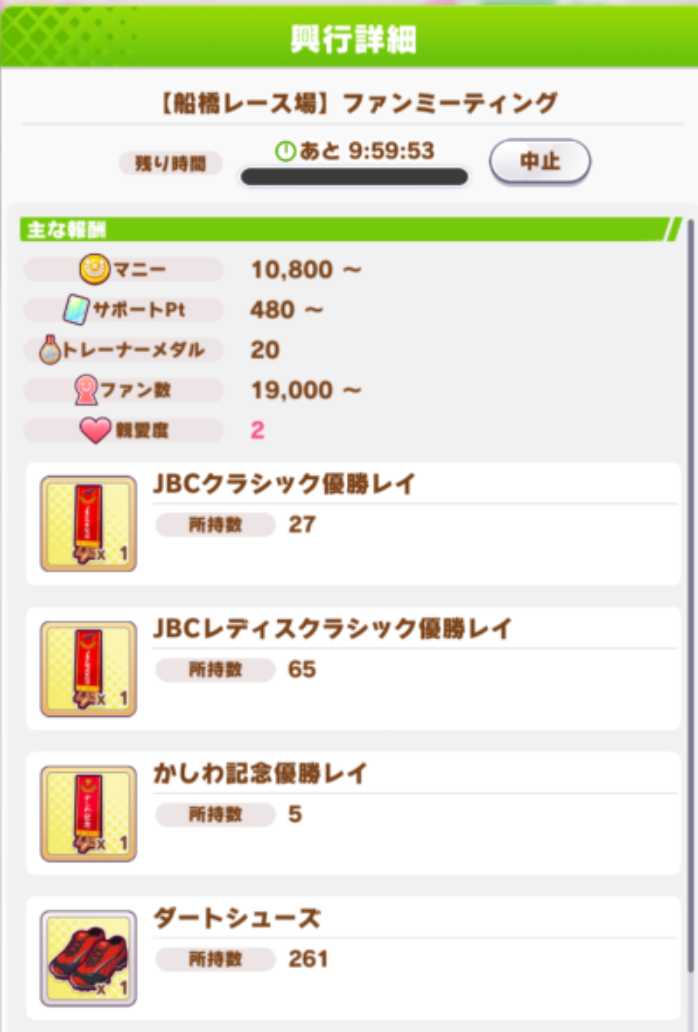View the かしわ記念優勝レイ item icon
Viewport: 698px width, 1032px height.
pyautogui.click(x=88, y=814)
